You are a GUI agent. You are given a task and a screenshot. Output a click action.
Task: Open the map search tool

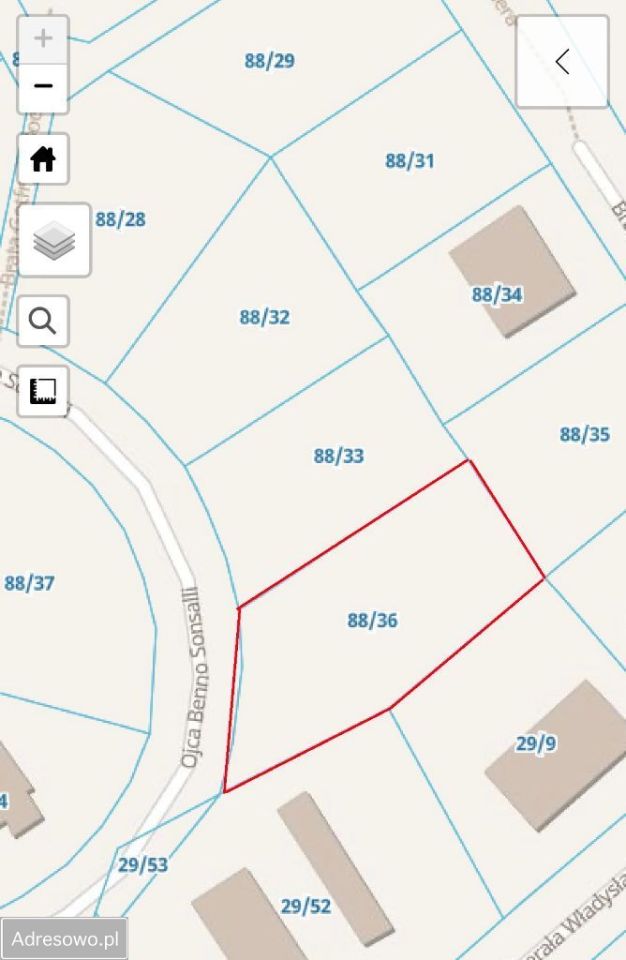[x=43, y=321]
